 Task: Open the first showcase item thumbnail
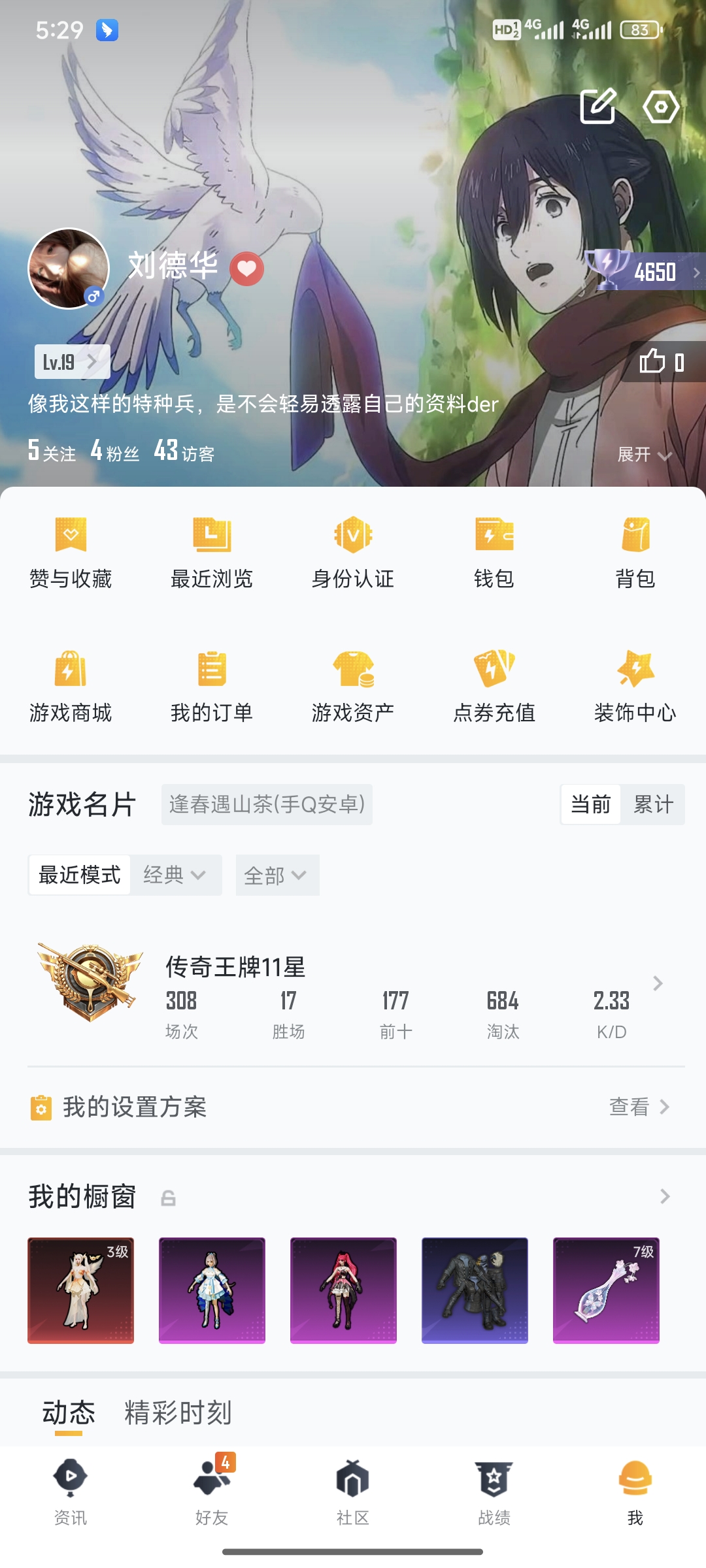click(x=80, y=1289)
